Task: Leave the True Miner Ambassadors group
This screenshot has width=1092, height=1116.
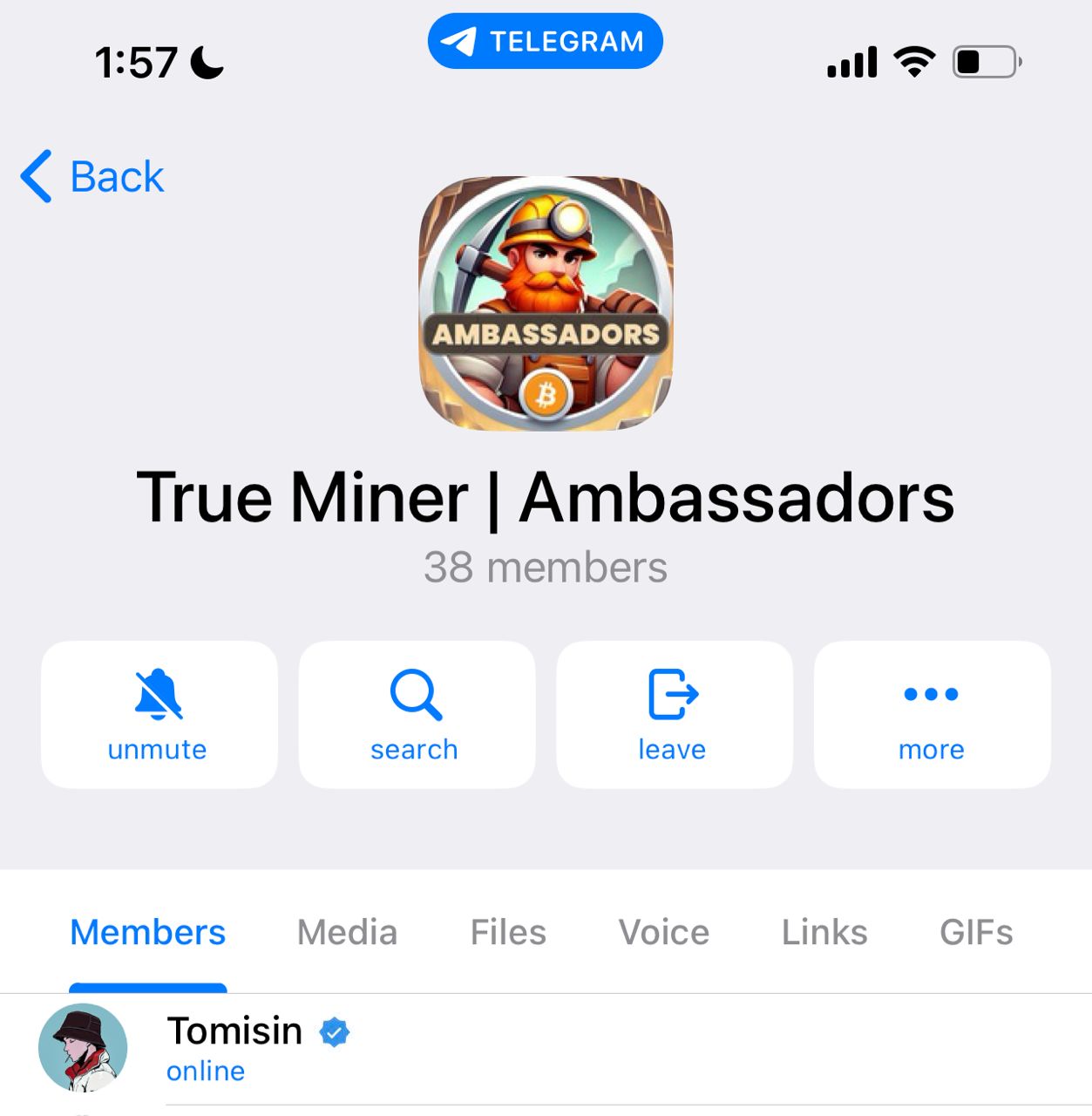Action: [x=674, y=715]
